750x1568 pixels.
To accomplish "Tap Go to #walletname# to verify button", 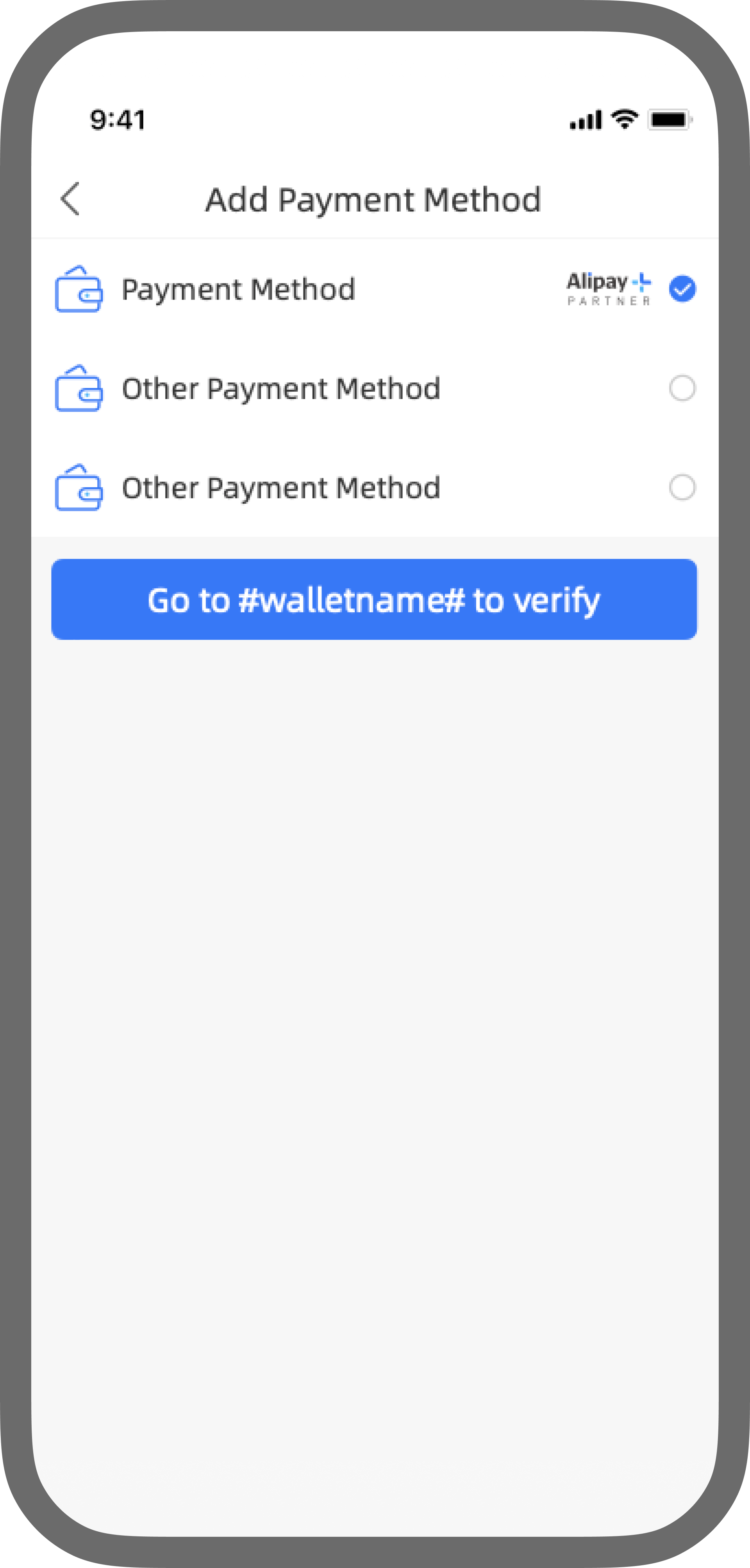I will [374, 600].
